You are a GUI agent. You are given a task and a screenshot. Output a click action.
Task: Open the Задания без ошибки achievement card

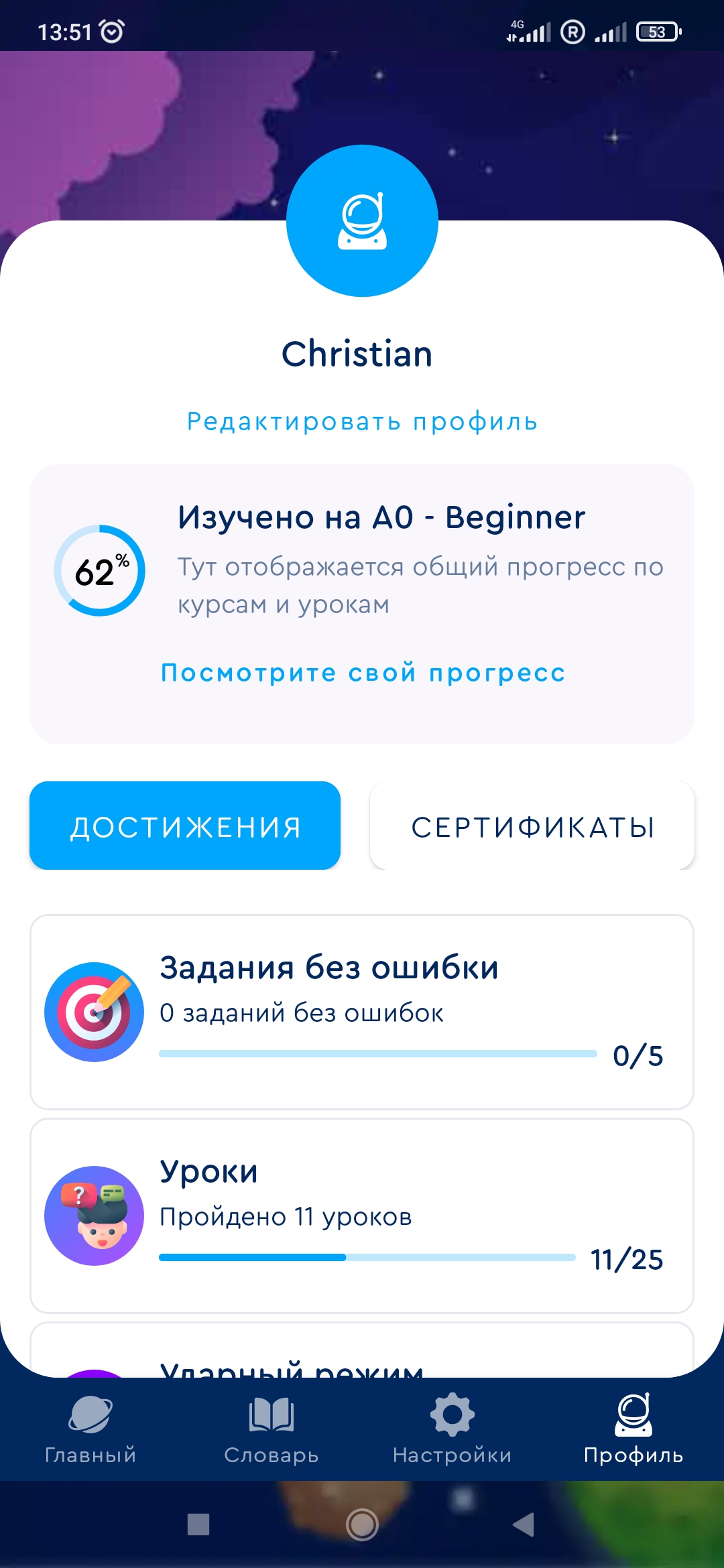coord(362,1012)
